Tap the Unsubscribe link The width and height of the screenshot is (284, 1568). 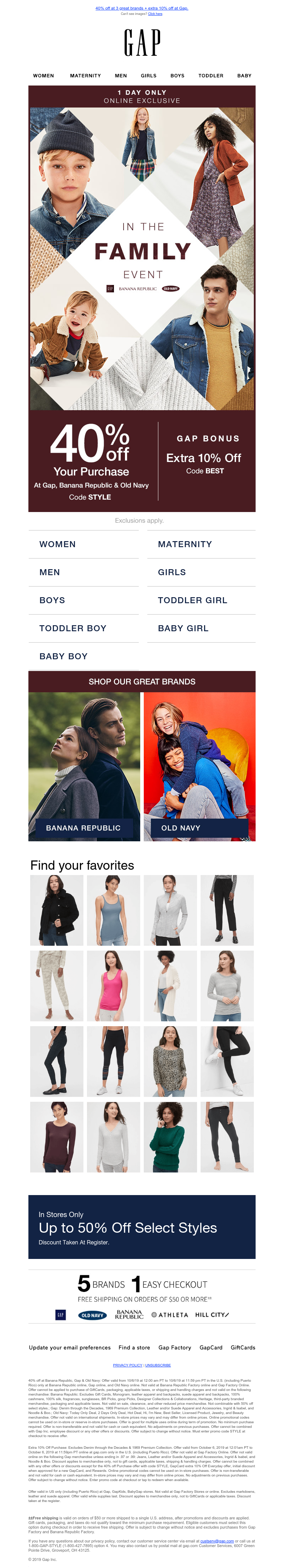click(158, 1365)
